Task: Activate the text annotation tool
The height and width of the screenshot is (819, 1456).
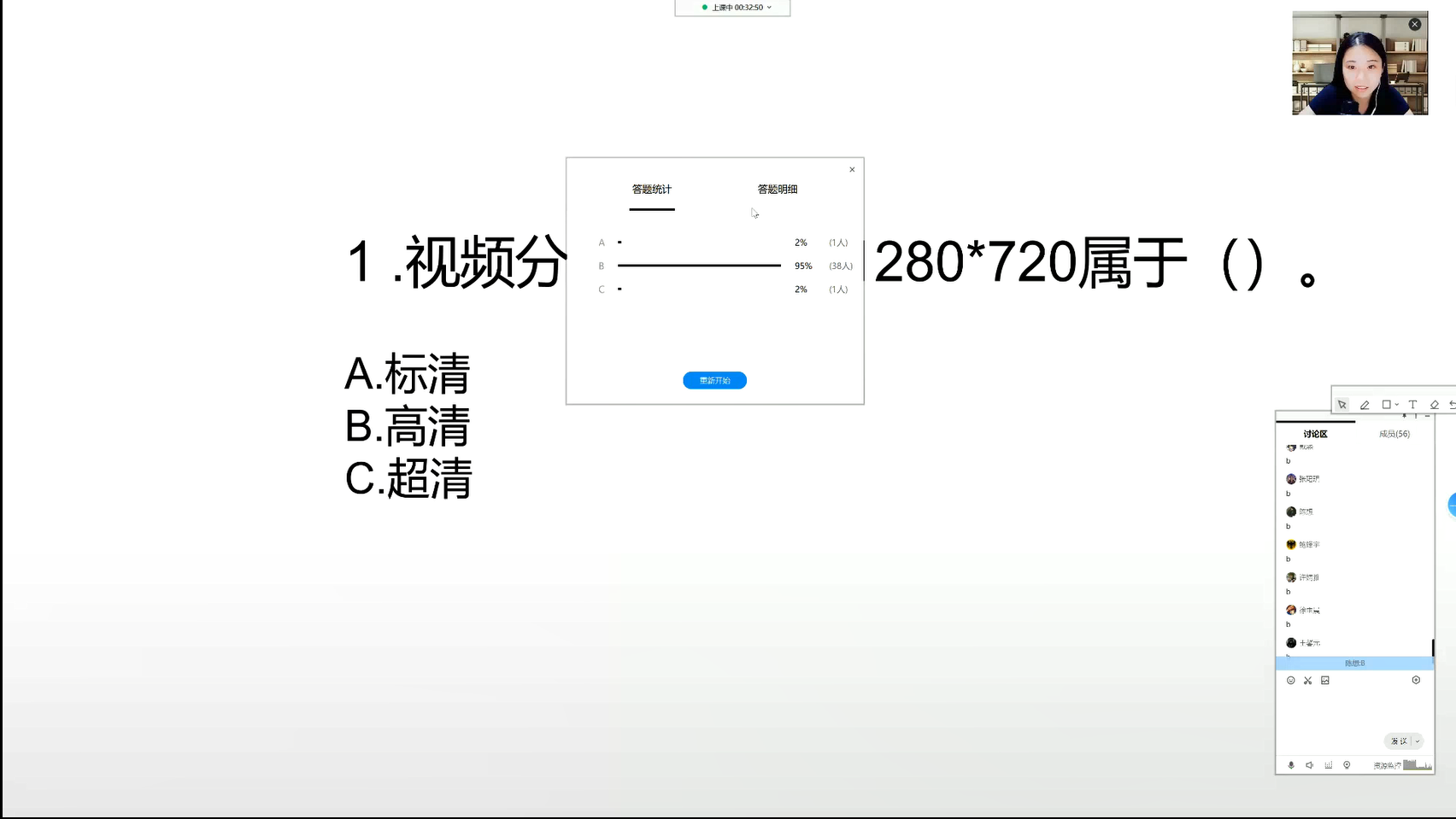Action: tap(1412, 405)
